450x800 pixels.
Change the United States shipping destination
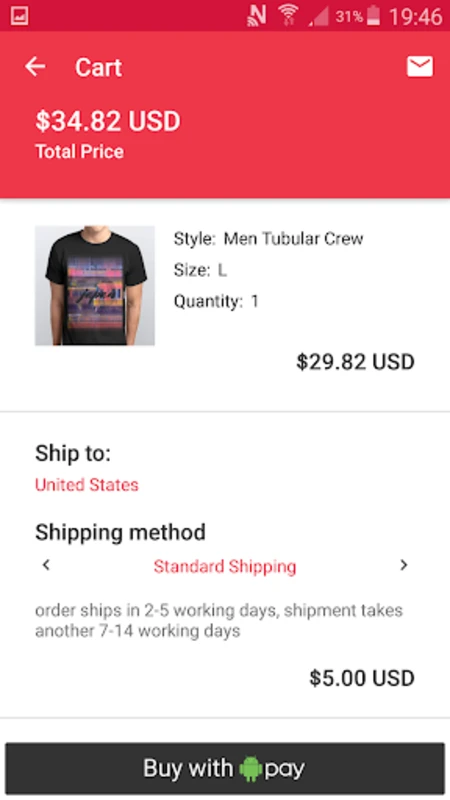[x=87, y=485]
